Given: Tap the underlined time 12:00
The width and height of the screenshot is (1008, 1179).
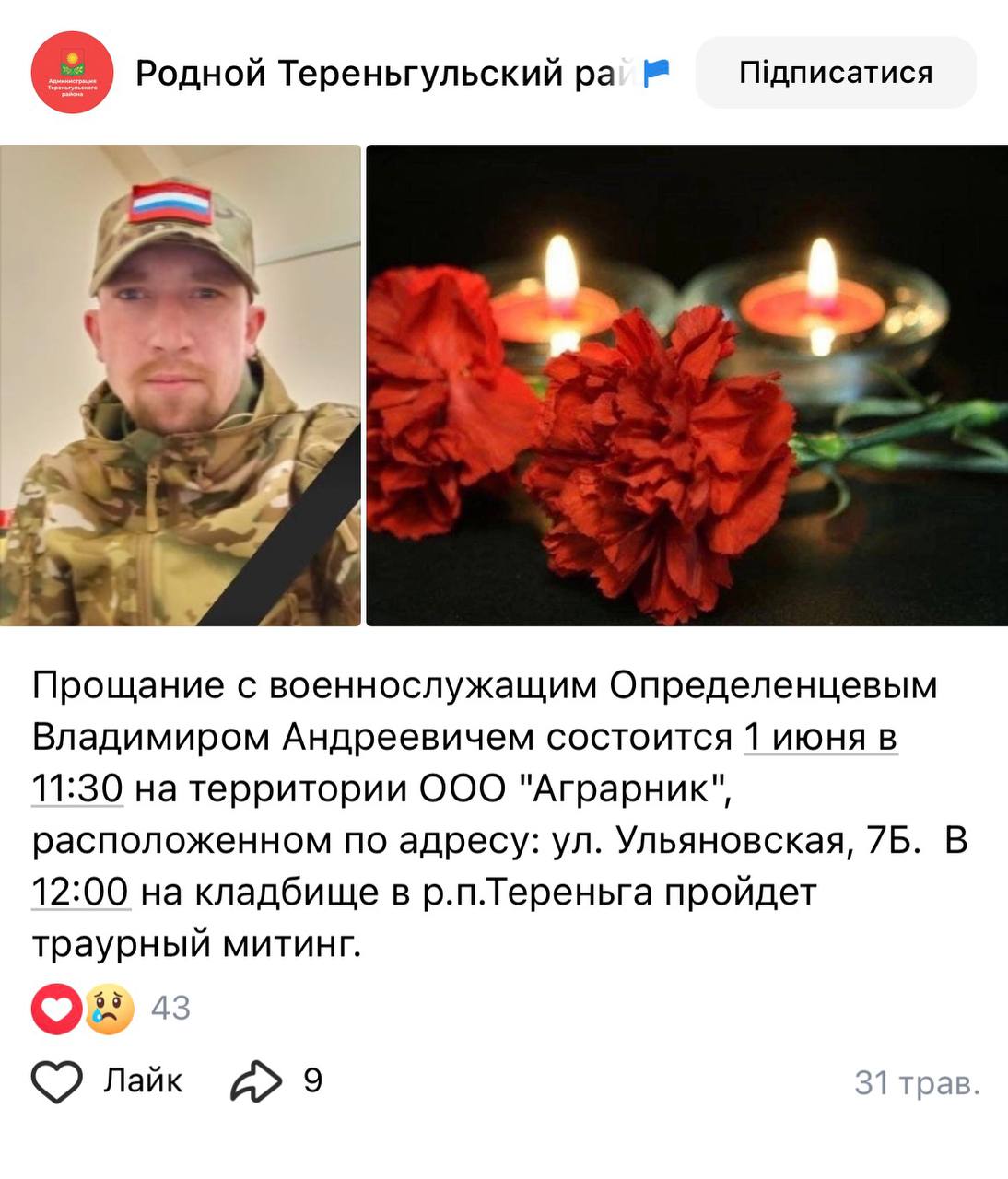Looking at the screenshot, I should pos(81,892).
